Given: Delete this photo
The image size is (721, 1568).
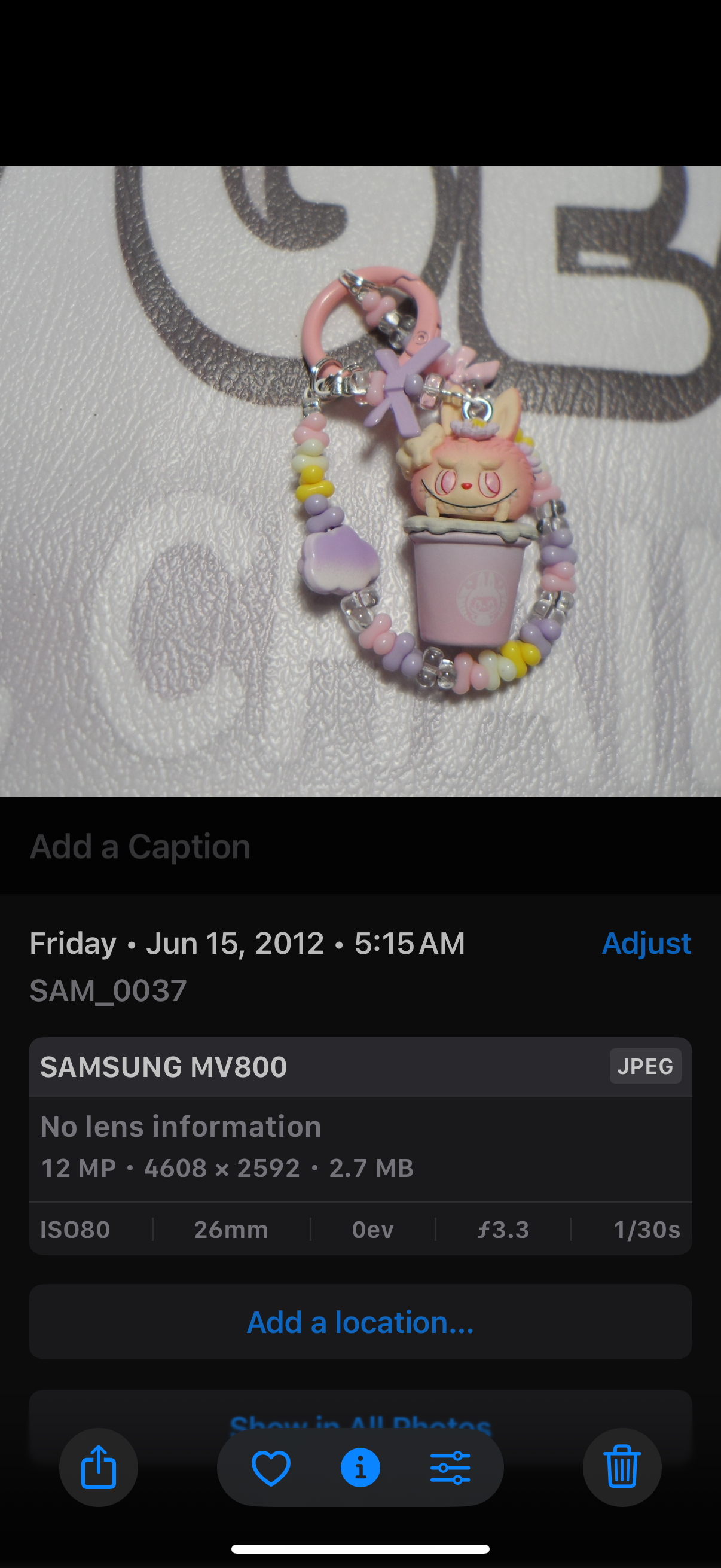Looking at the screenshot, I should click(622, 1467).
